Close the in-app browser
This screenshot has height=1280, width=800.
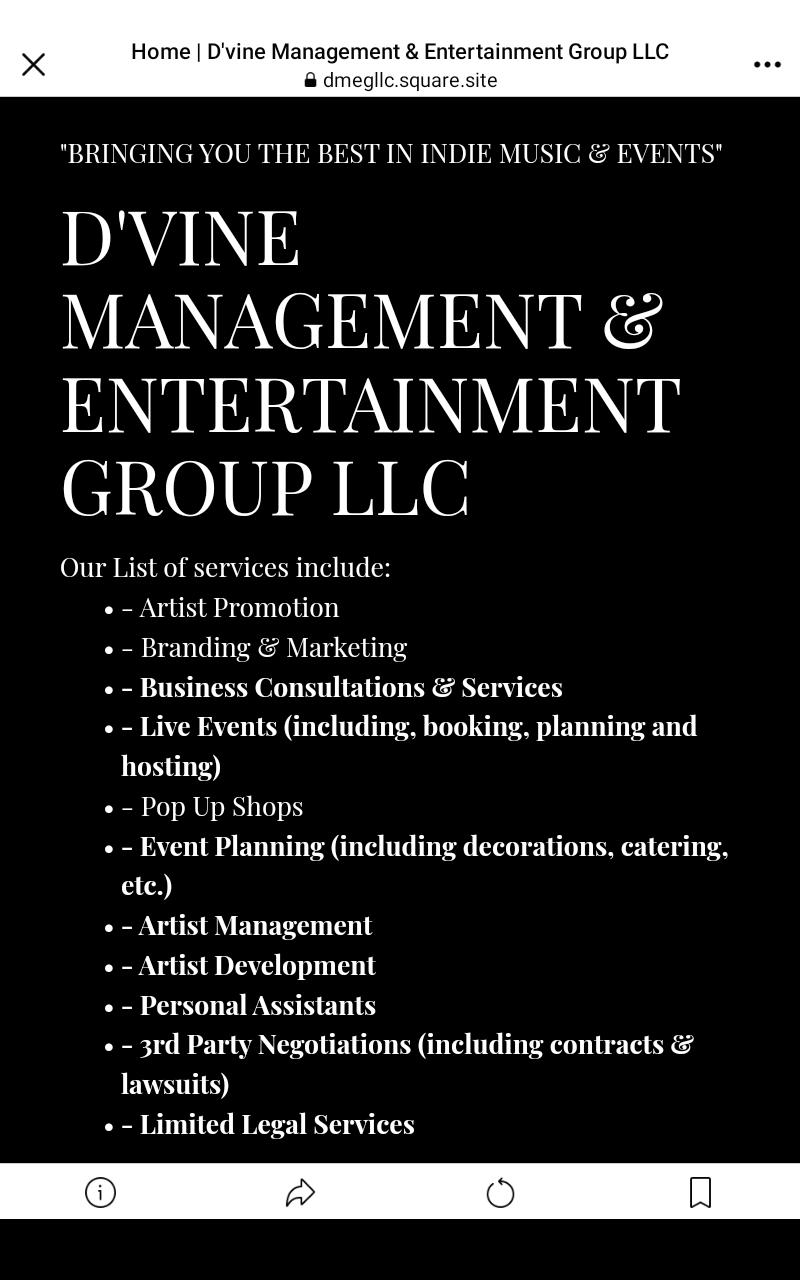pos(33,65)
